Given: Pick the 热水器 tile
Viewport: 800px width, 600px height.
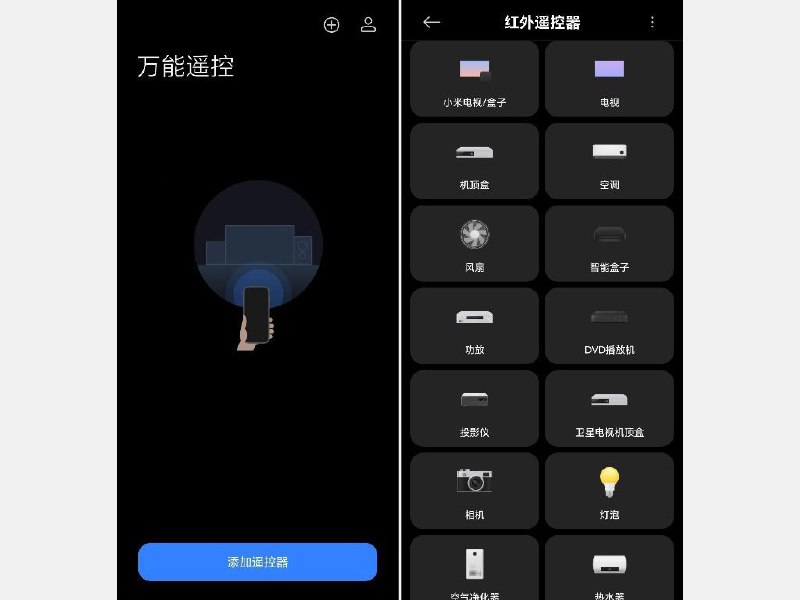Looking at the screenshot, I should pyautogui.click(x=609, y=568).
